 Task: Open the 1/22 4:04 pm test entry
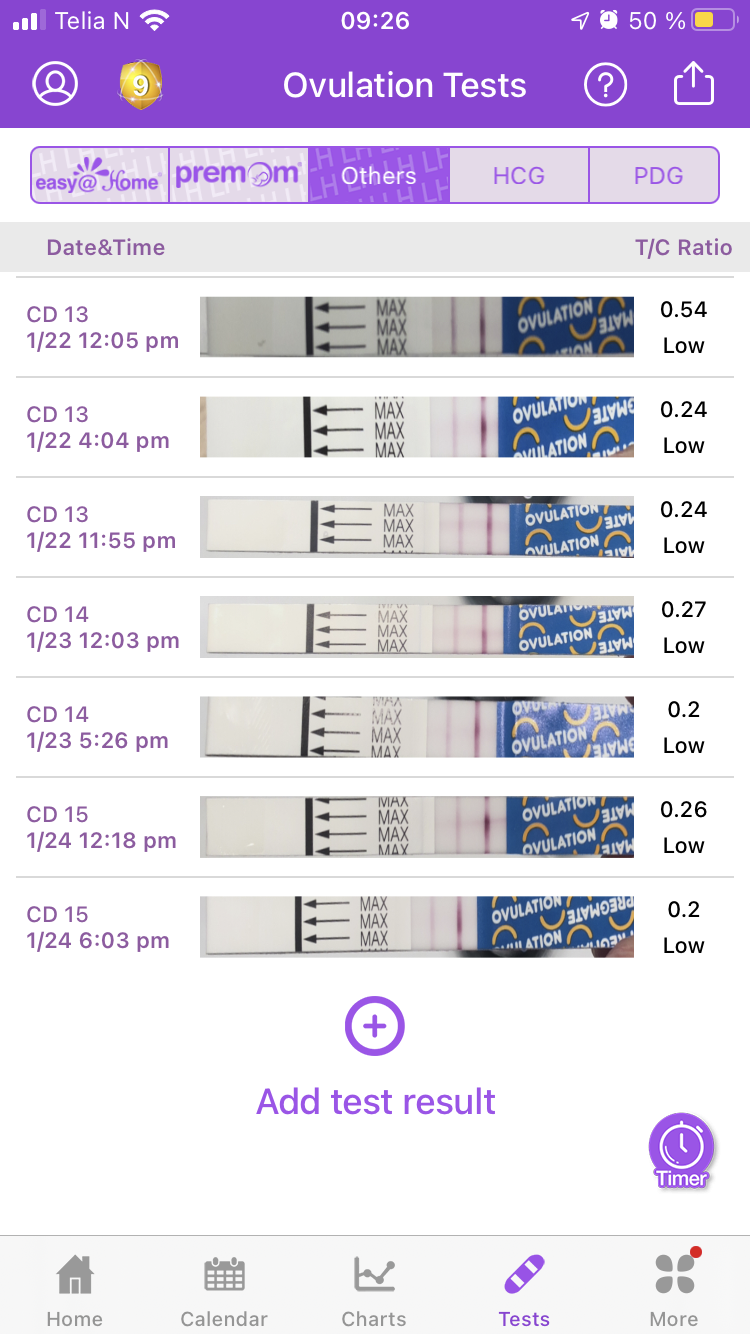coord(375,427)
